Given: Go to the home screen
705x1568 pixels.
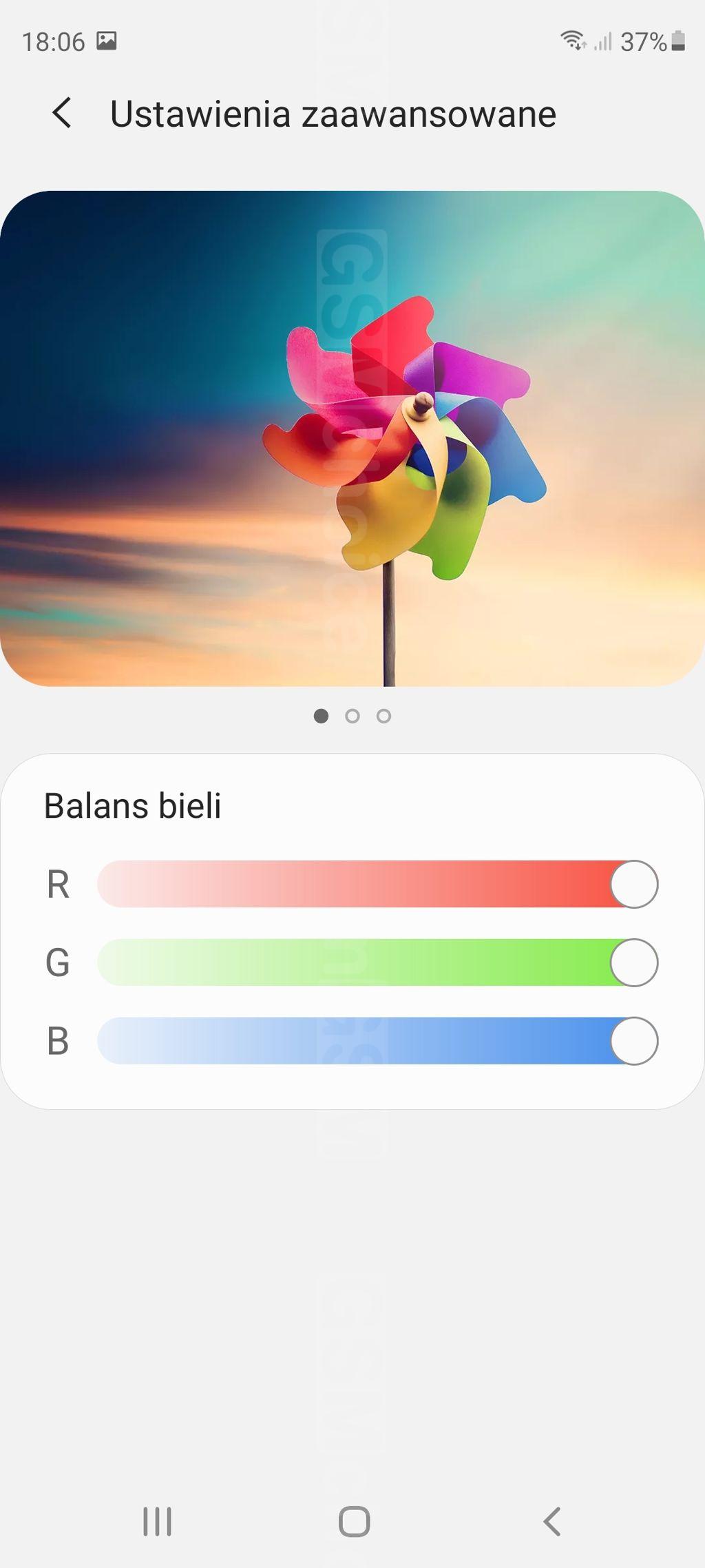Looking at the screenshot, I should click(354, 1522).
